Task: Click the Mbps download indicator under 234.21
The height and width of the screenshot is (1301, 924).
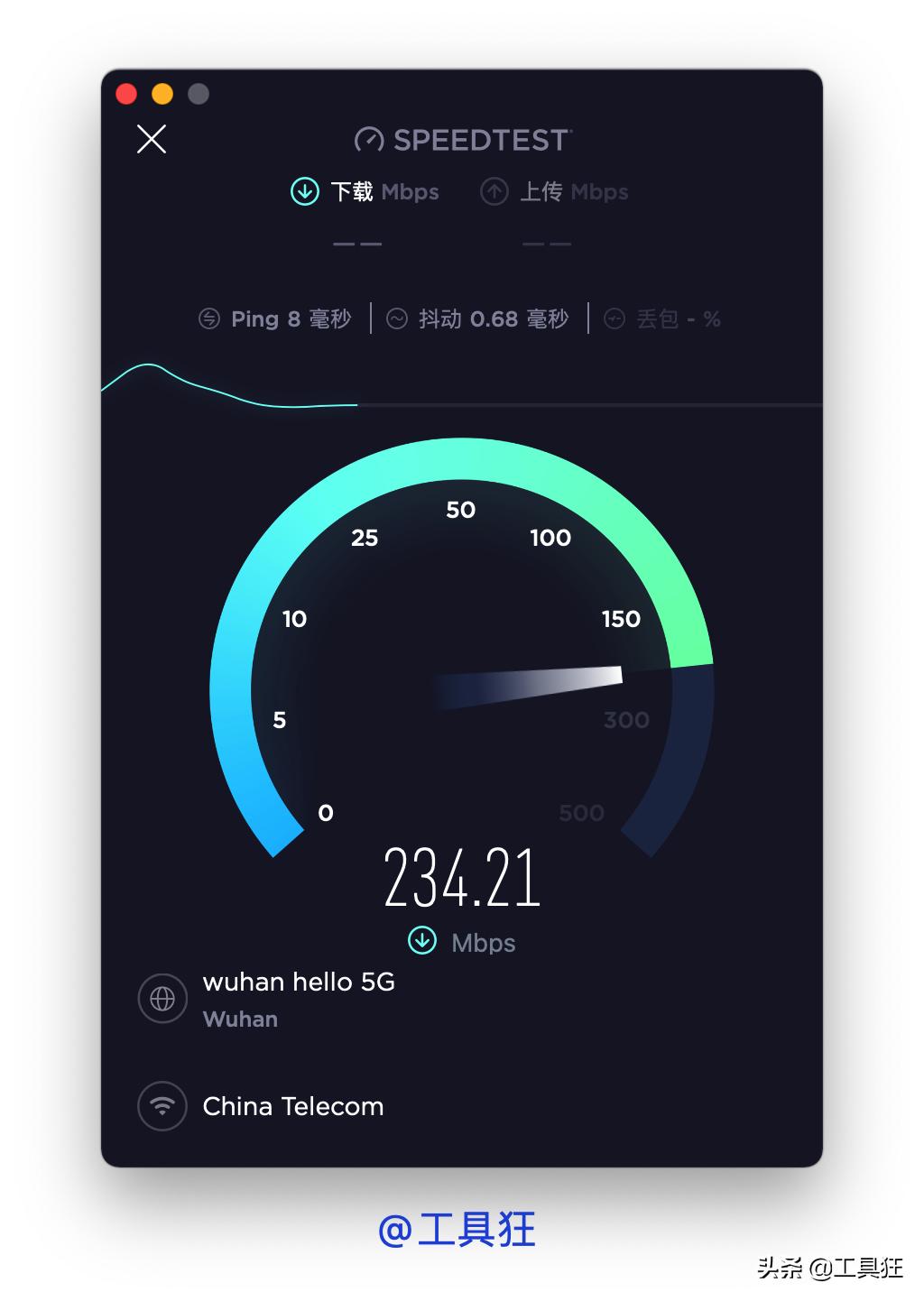Action: [420, 940]
